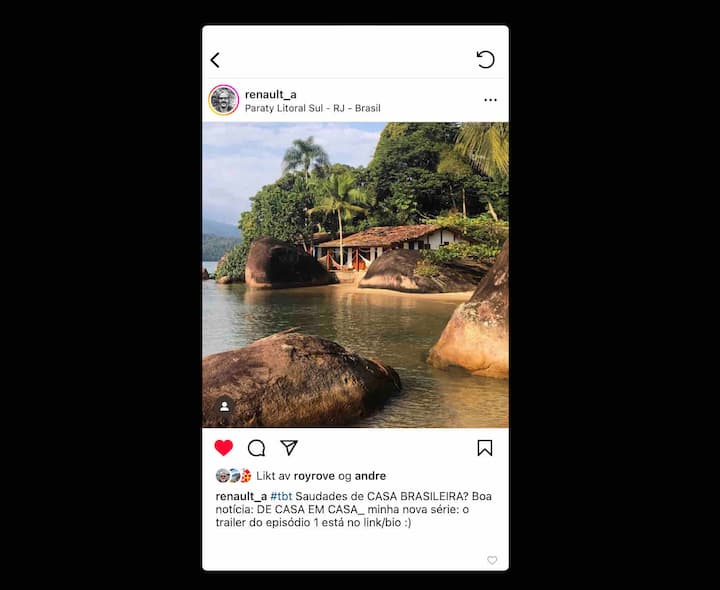The image size is (720, 590).
Task: Open location Paraty Litoral Sul - RJ - Brasil
Action: pyautogui.click(x=312, y=108)
